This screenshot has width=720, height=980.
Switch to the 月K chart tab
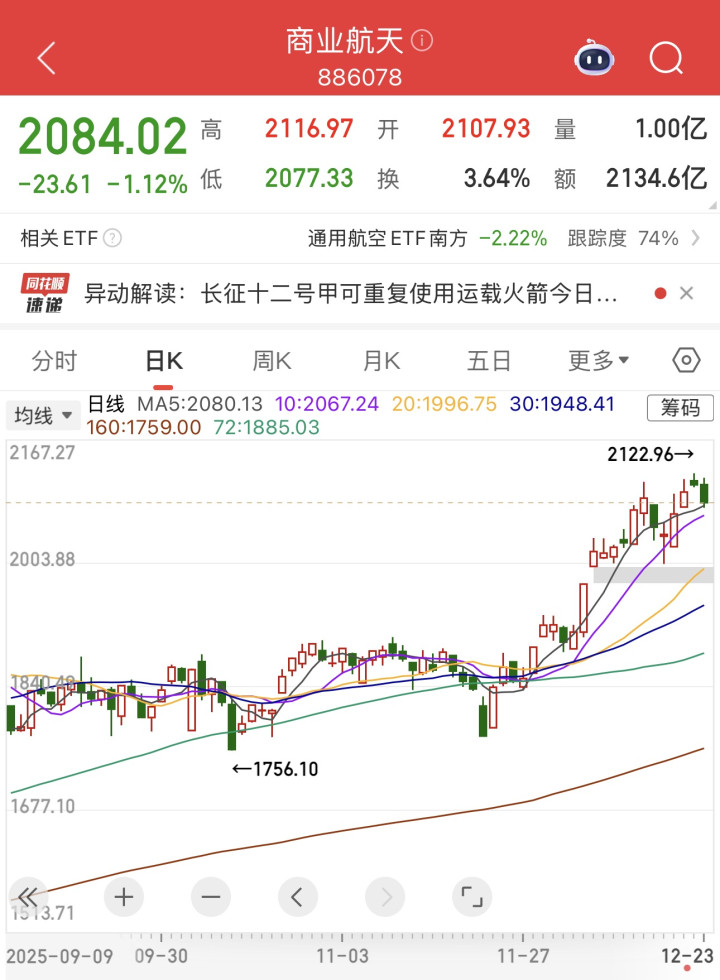pyautogui.click(x=380, y=361)
